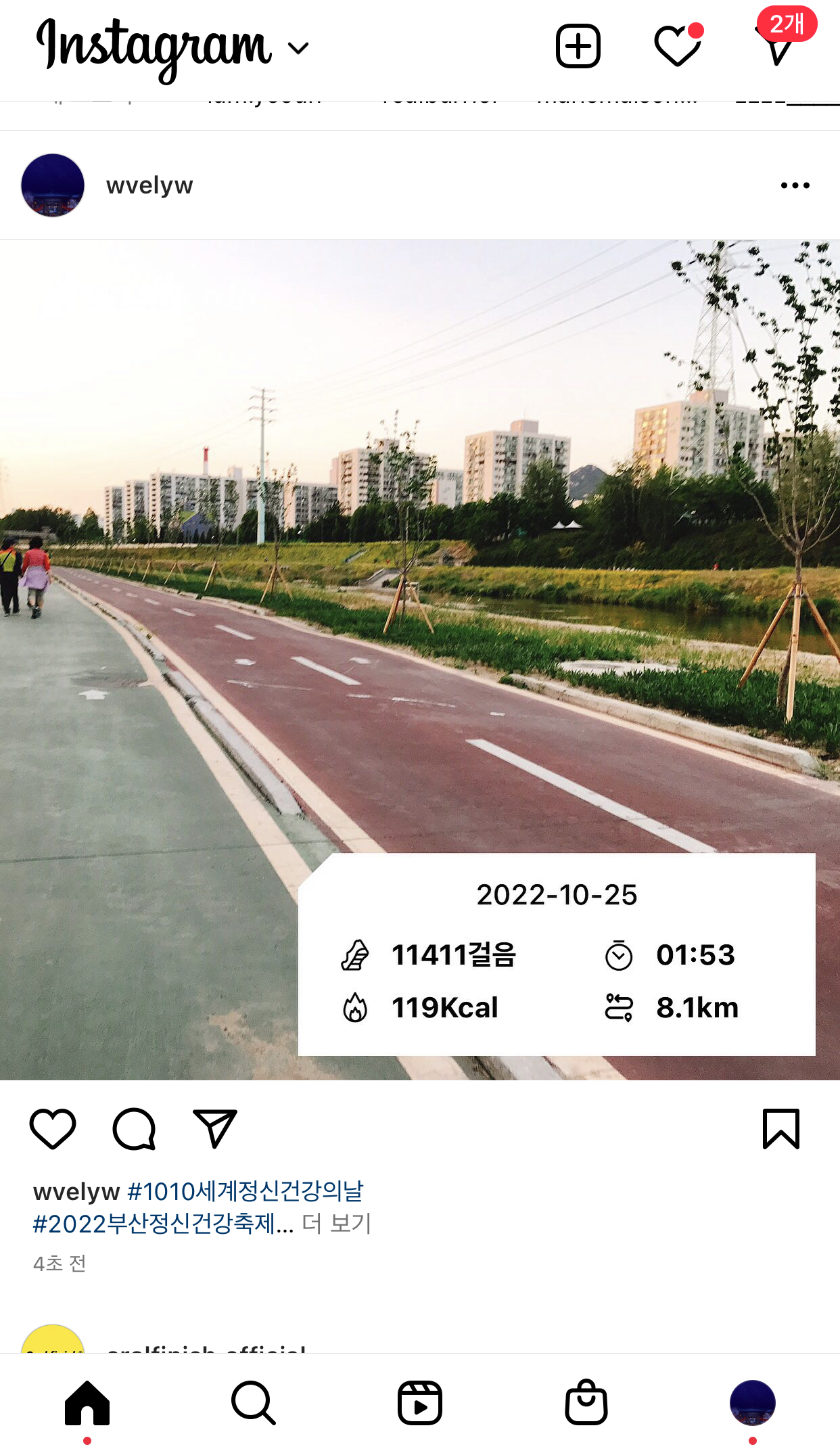Create a new post with plus icon
The height and width of the screenshot is (1453, 840).
pos(578,46)
